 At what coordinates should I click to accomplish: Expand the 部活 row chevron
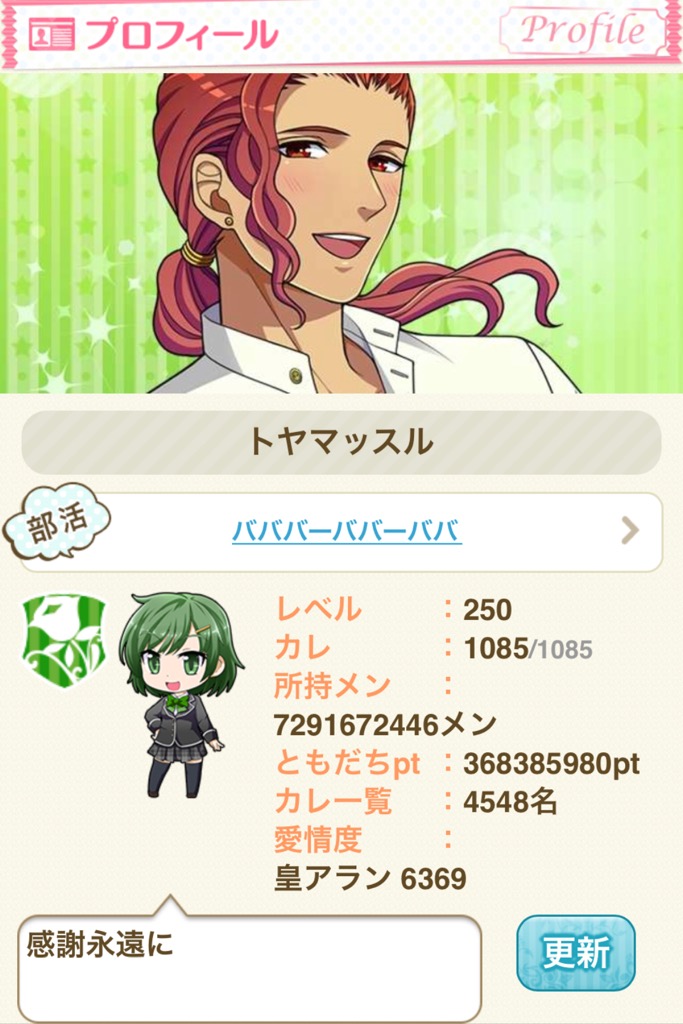(629, 530)
